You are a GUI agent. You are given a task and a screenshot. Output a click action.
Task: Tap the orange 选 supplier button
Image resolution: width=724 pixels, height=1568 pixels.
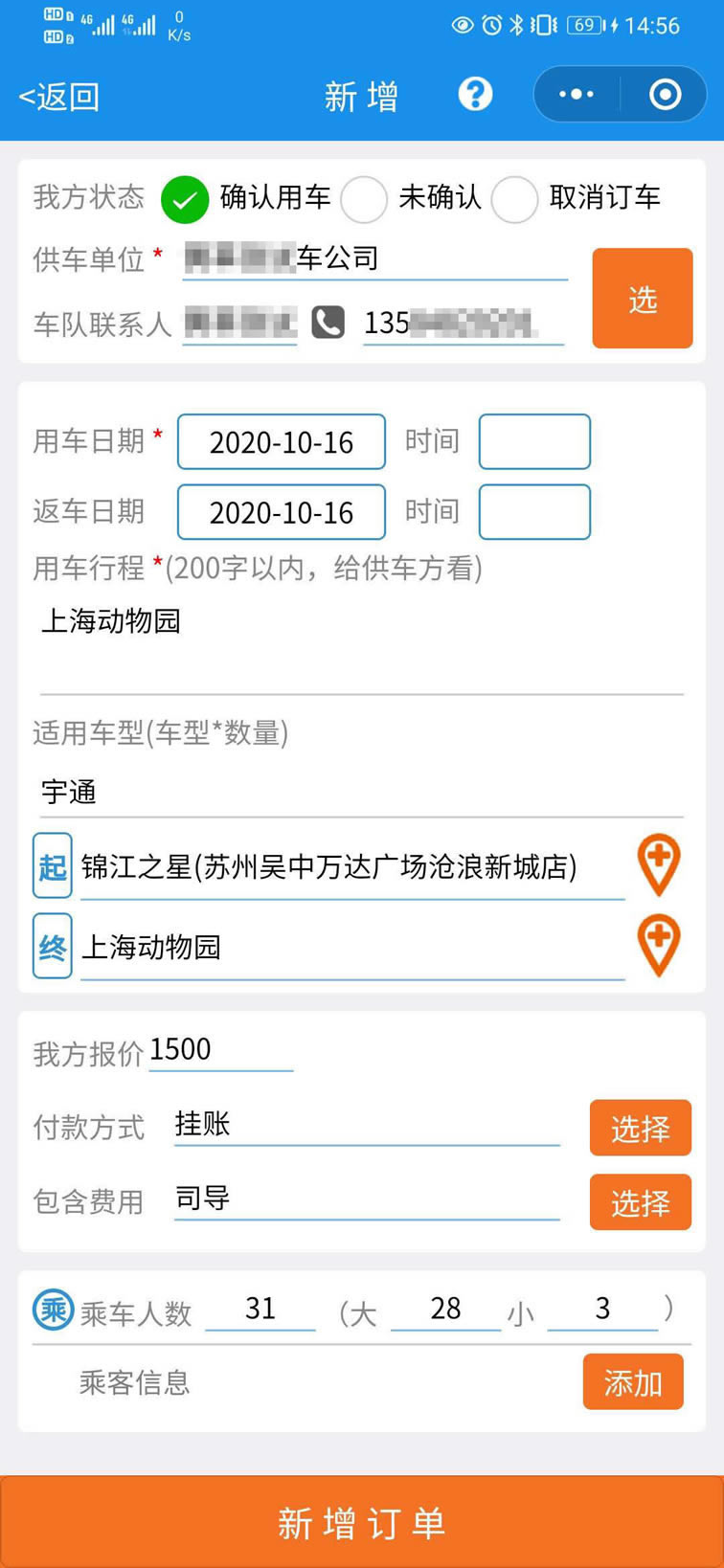tap(642, 298)
